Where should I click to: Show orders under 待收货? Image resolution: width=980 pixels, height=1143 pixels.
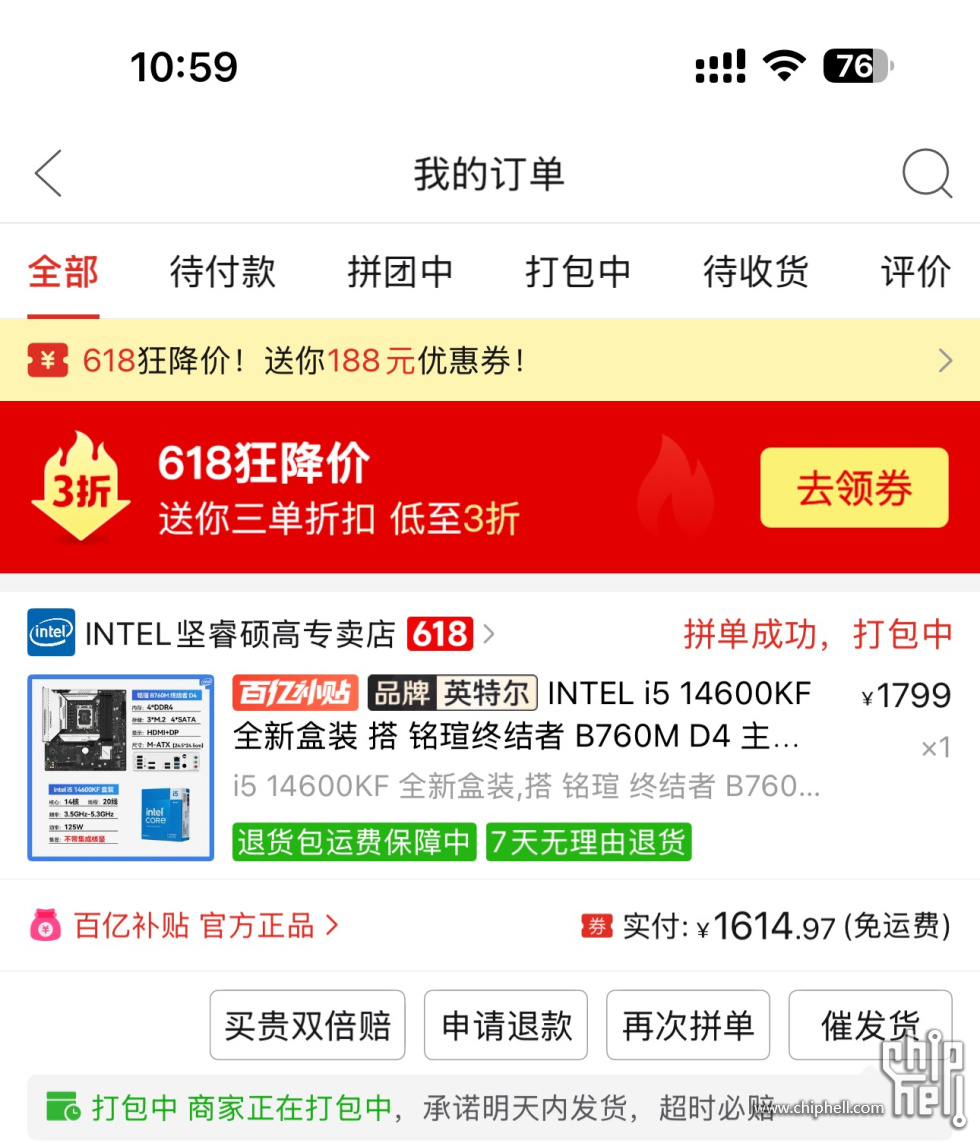[755, 272]
